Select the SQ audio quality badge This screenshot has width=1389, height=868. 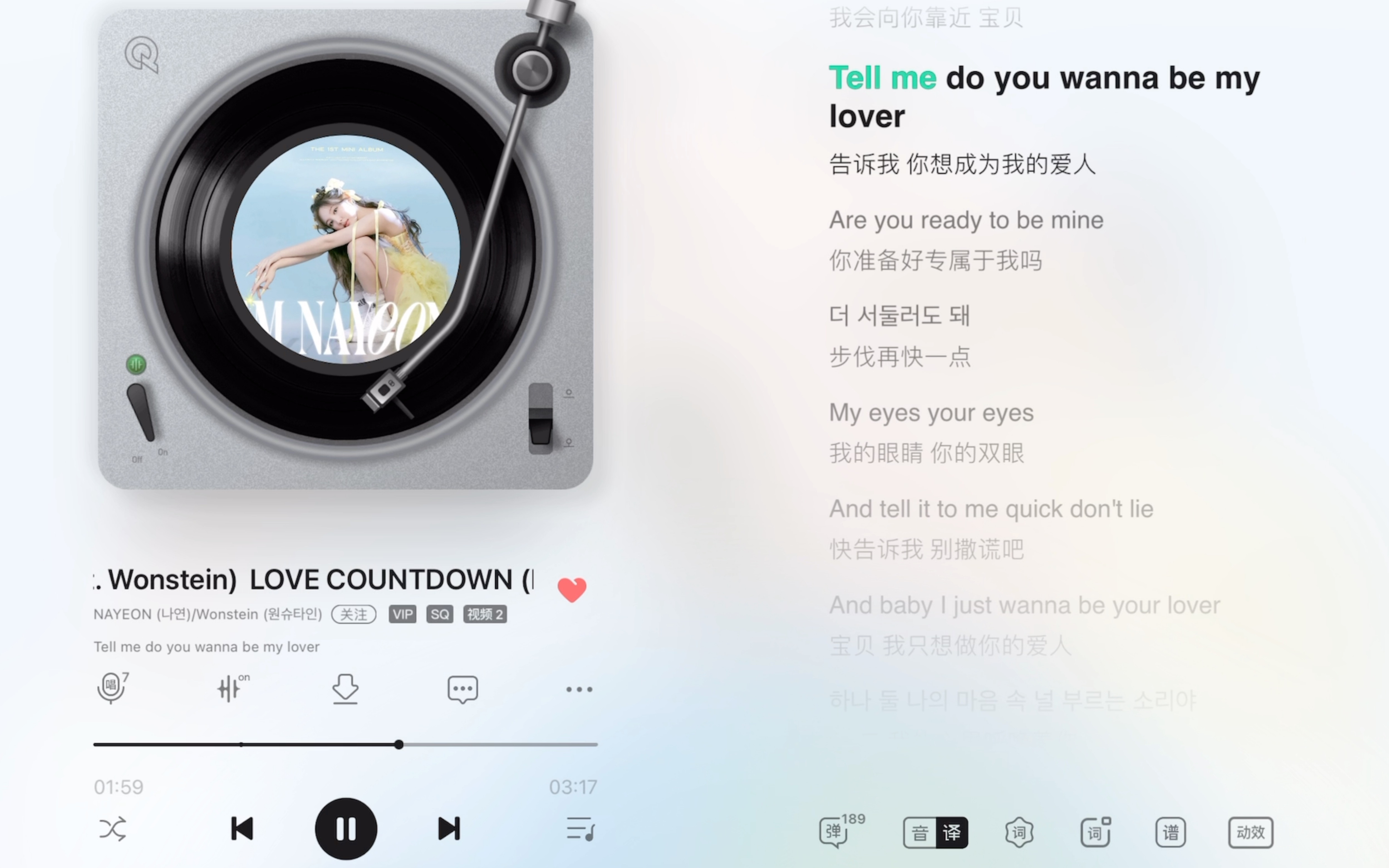point(440,614)
